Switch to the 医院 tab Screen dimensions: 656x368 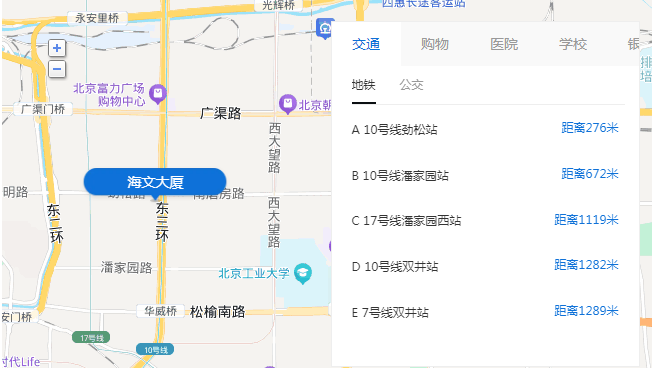coord(504,44)
